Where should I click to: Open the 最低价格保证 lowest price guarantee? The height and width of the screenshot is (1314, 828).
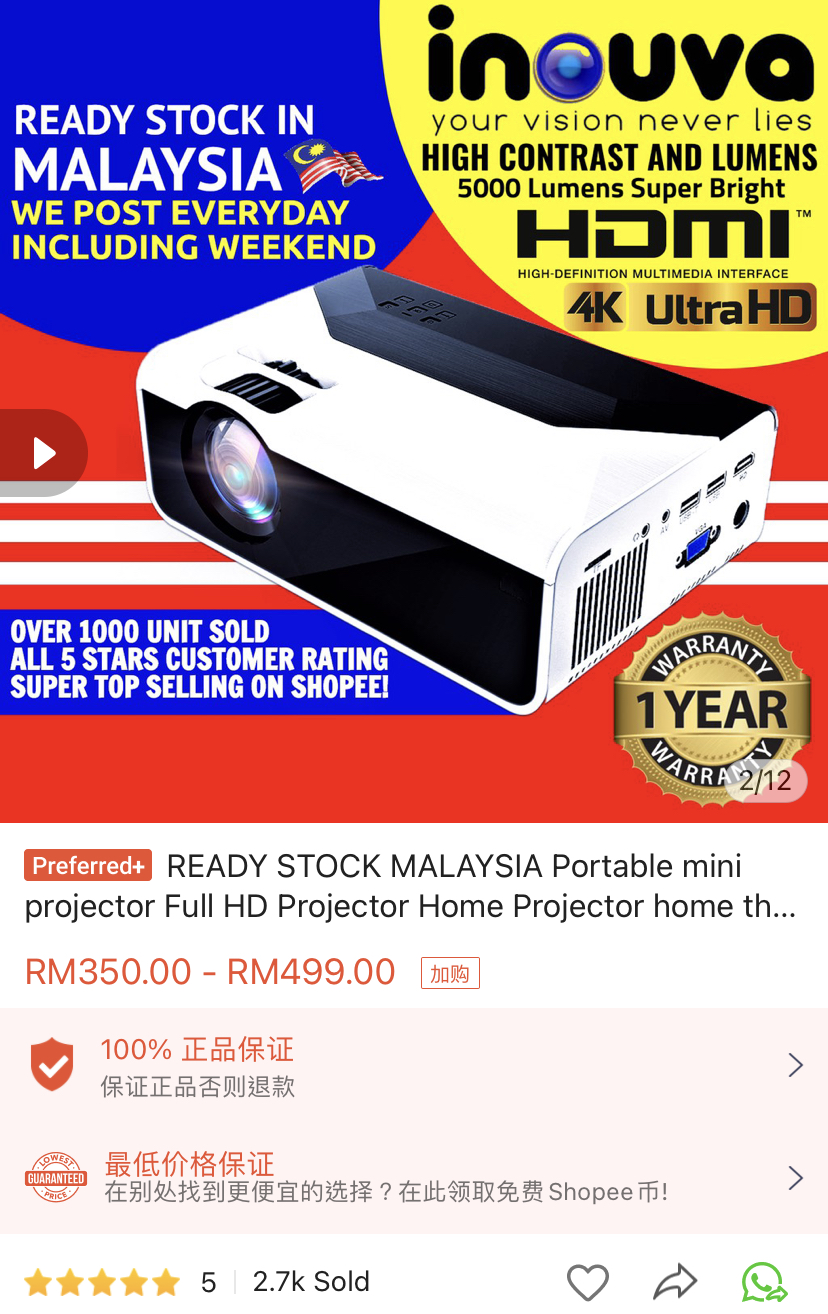click(414, 1178)
